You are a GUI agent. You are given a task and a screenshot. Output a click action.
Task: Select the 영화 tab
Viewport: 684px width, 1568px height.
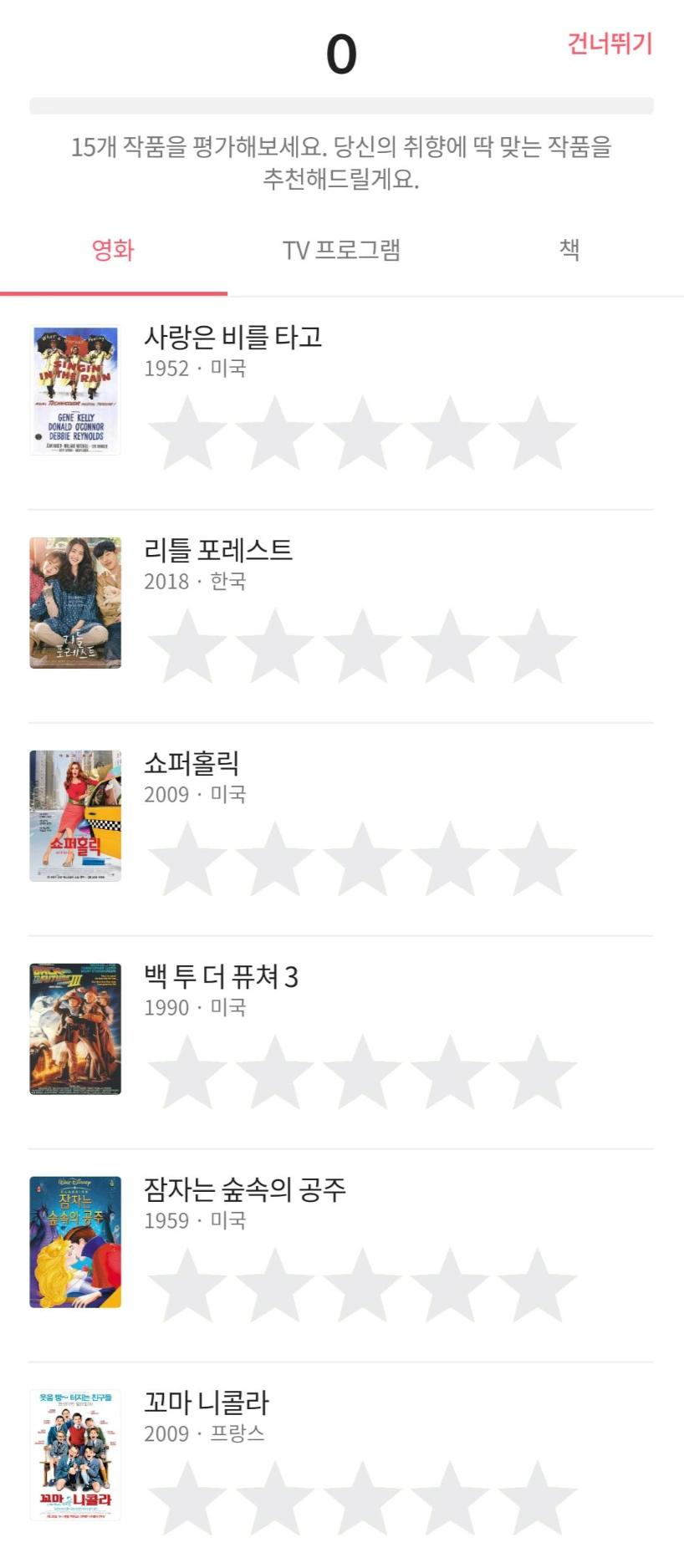pos(113,250)
